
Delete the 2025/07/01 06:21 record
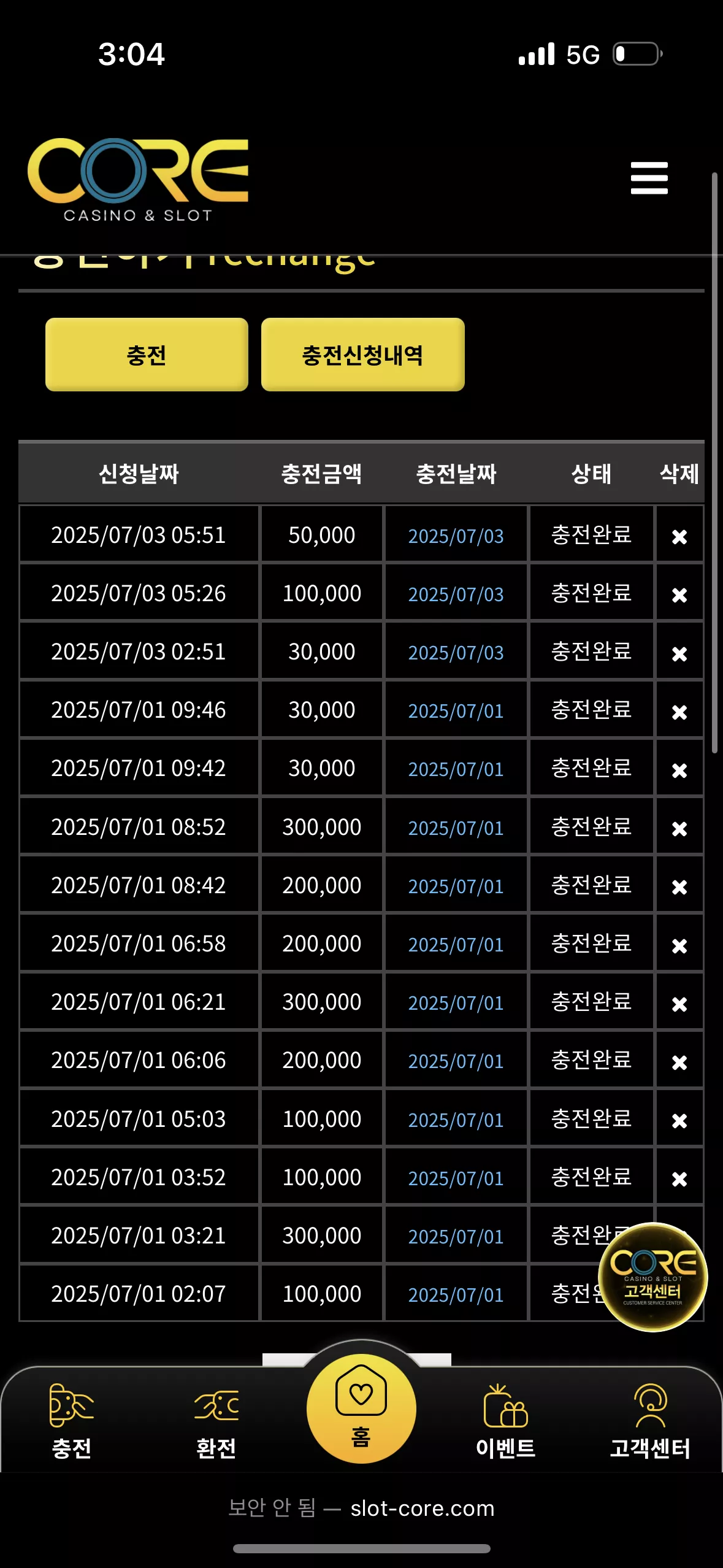coord(679,1003)
